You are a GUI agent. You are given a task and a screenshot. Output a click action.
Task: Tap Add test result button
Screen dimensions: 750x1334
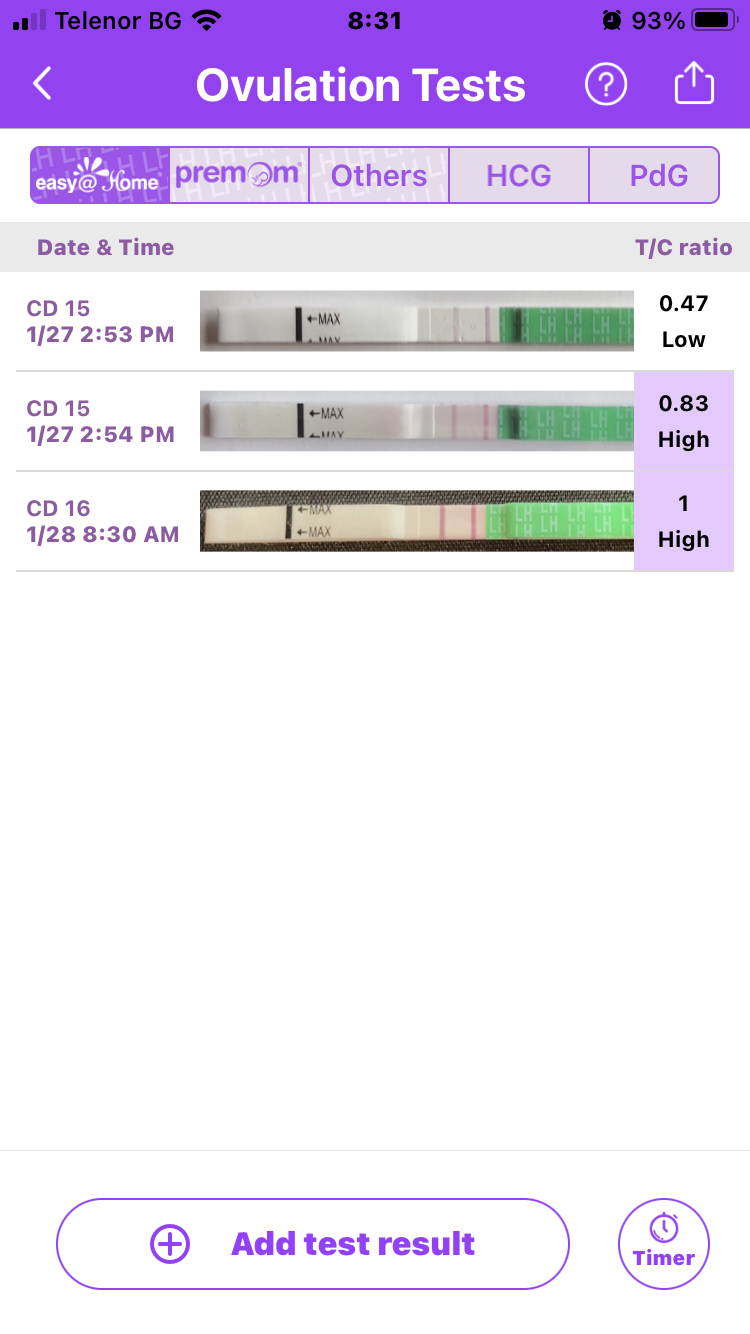click(313, 1244)
